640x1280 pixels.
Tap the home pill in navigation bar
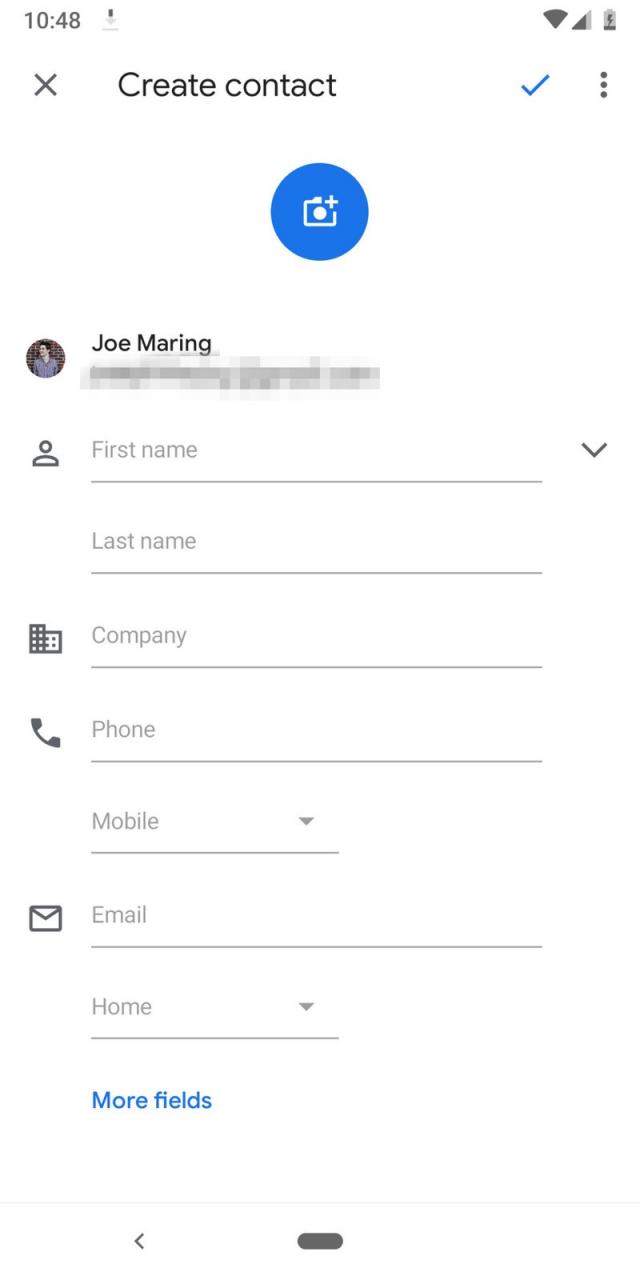pos(320,1241)
